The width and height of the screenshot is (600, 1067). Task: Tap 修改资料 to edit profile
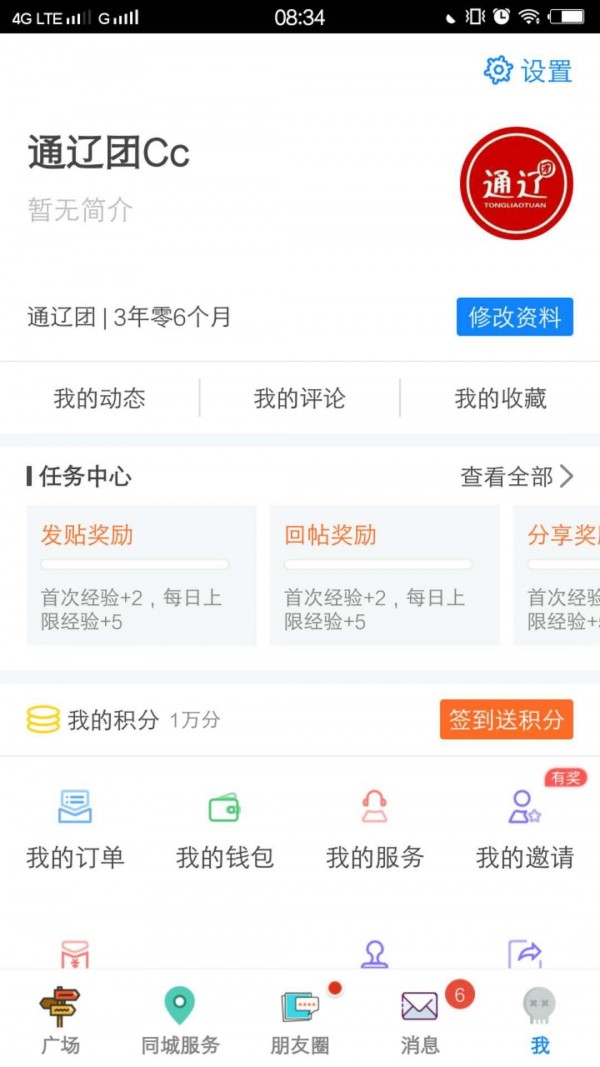515,317
